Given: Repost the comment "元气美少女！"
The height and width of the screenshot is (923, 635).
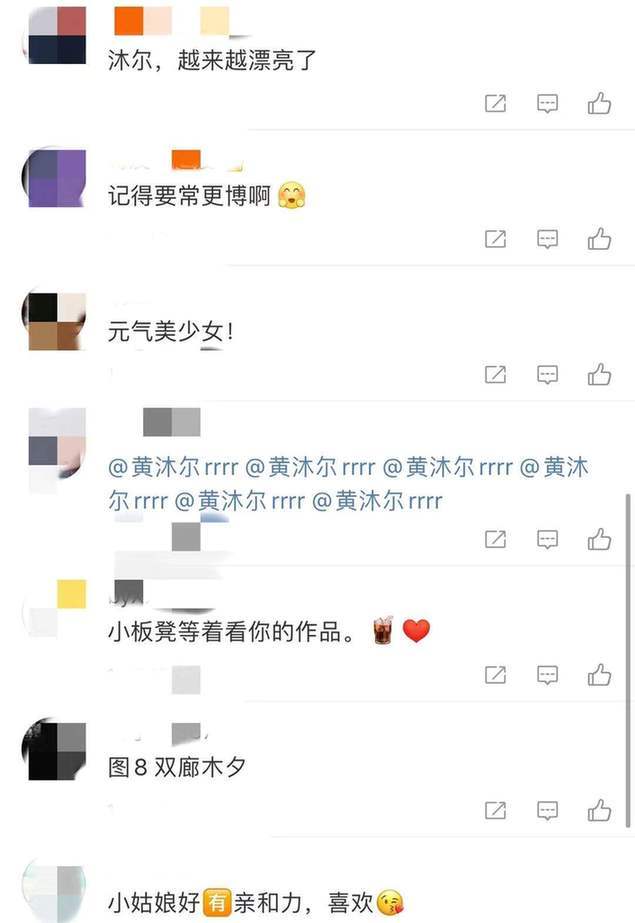Looking at the screenshot, I should click(495, 375).
